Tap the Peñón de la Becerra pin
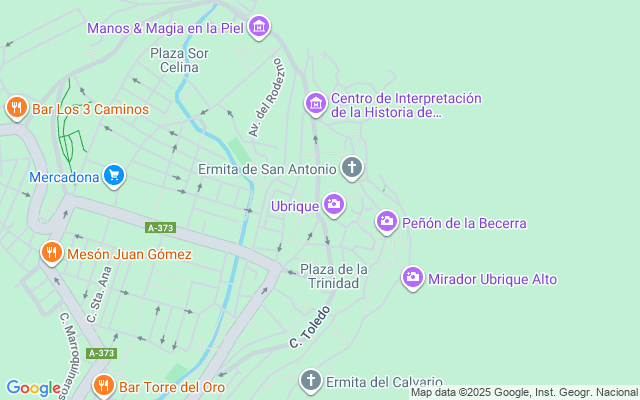Screen dimensions: 640x400 [387, 222]
